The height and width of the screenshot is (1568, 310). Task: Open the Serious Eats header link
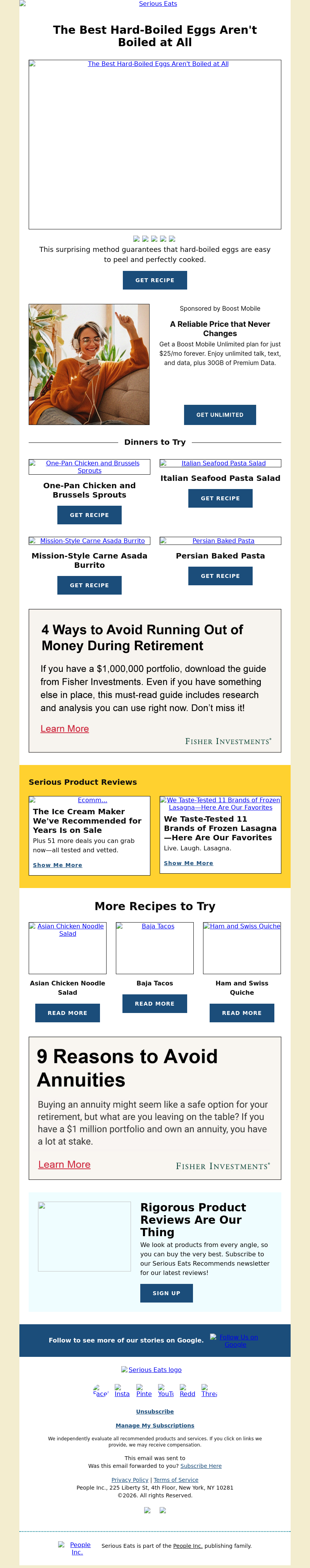point(157,3)
